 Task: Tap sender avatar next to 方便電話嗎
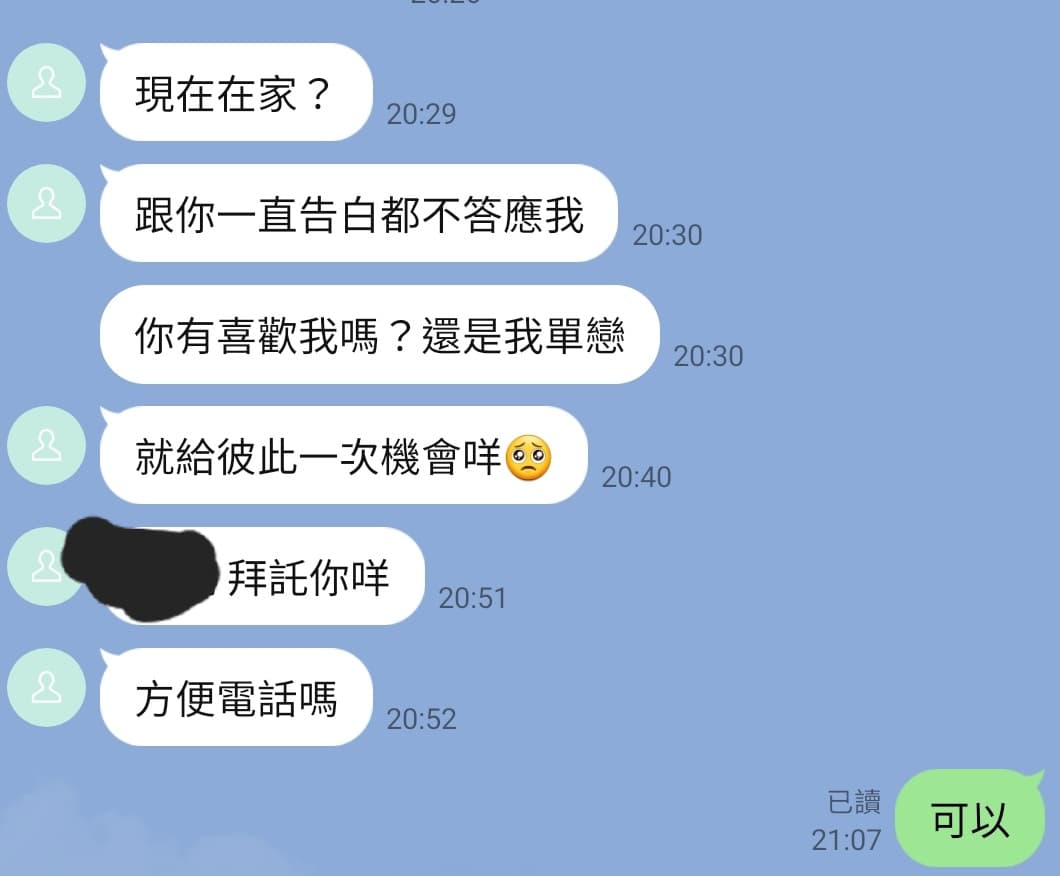pos(46,688)
